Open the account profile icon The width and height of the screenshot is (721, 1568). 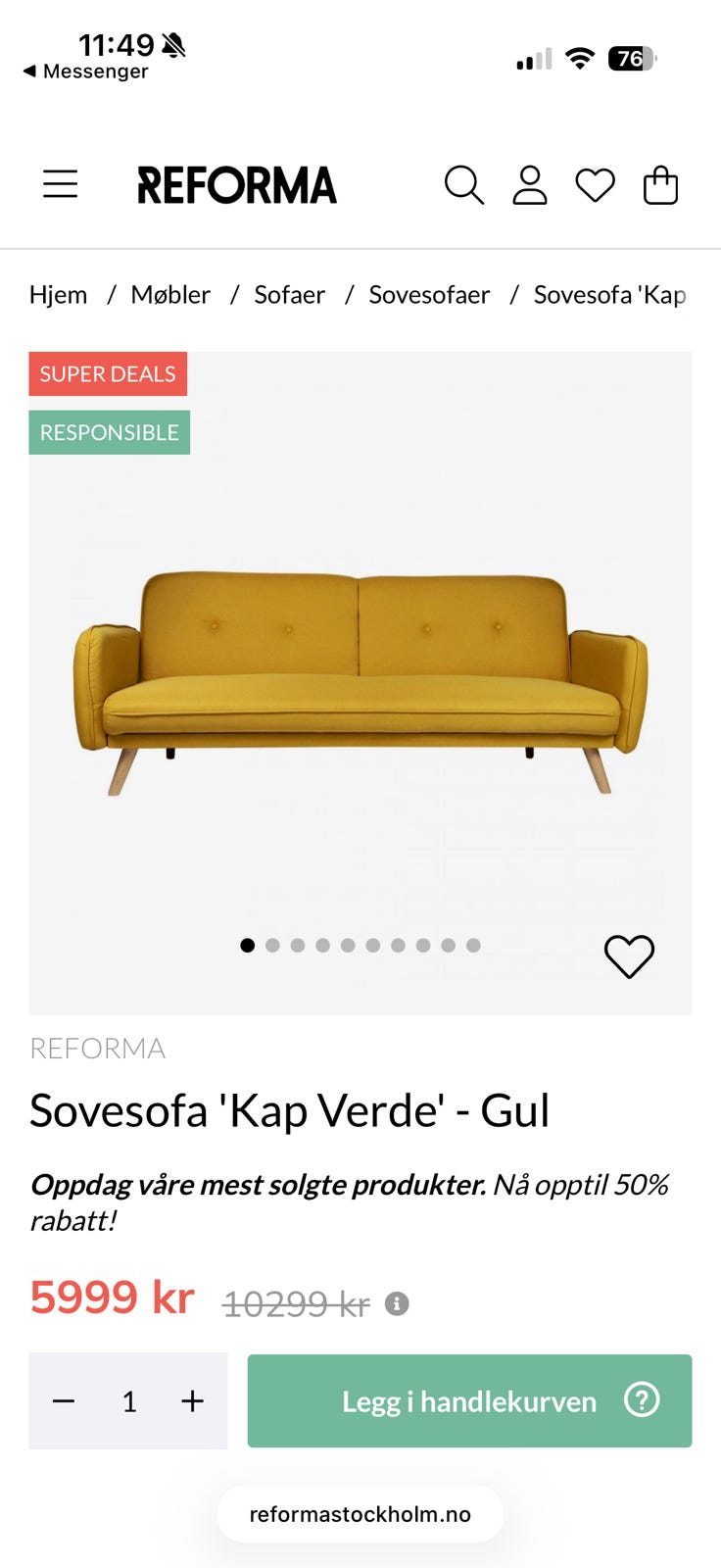[x=530, y=184]
